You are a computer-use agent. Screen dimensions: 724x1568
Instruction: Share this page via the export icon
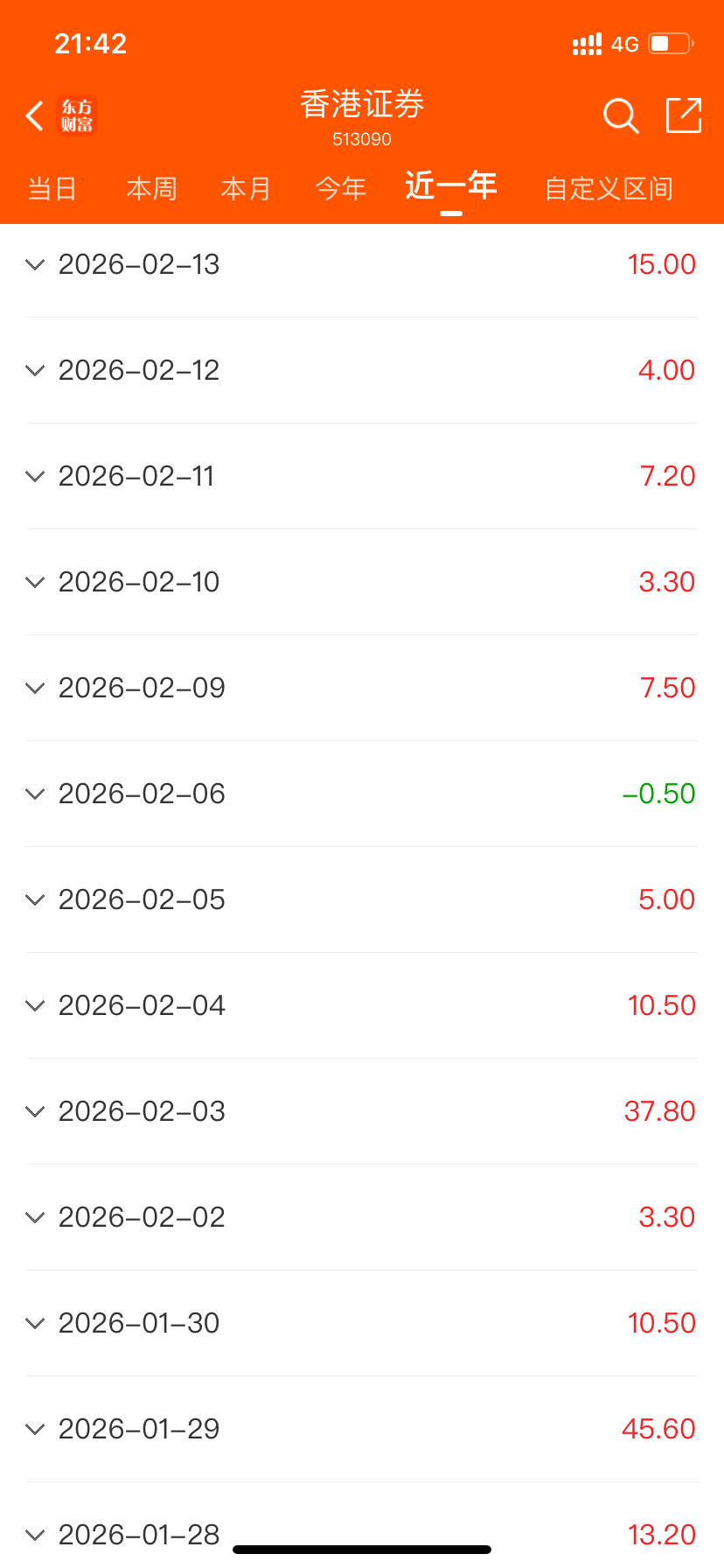(683, 115)
